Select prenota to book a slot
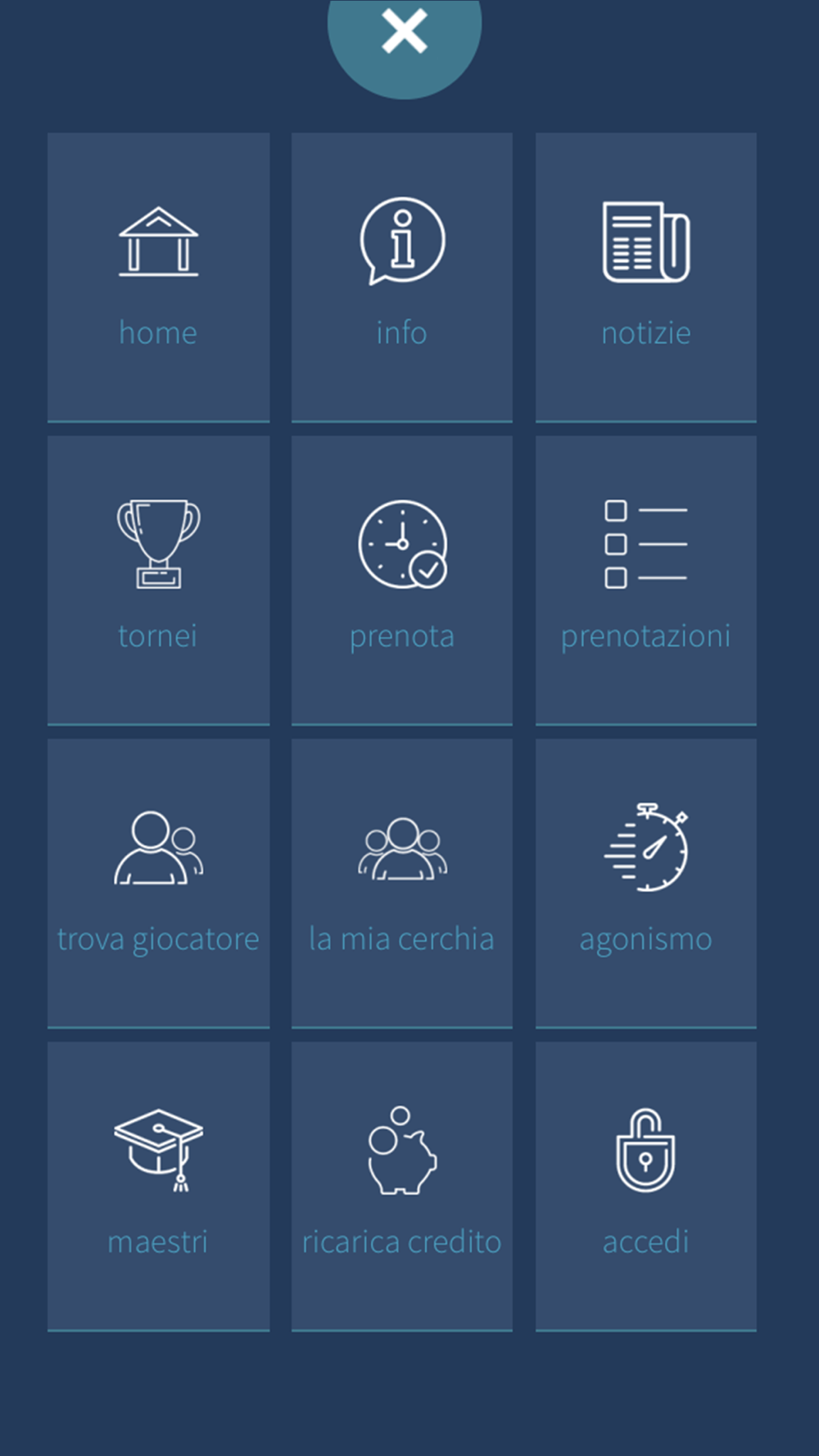Screen dimensions: 819x1456 (x=402, y=581)
